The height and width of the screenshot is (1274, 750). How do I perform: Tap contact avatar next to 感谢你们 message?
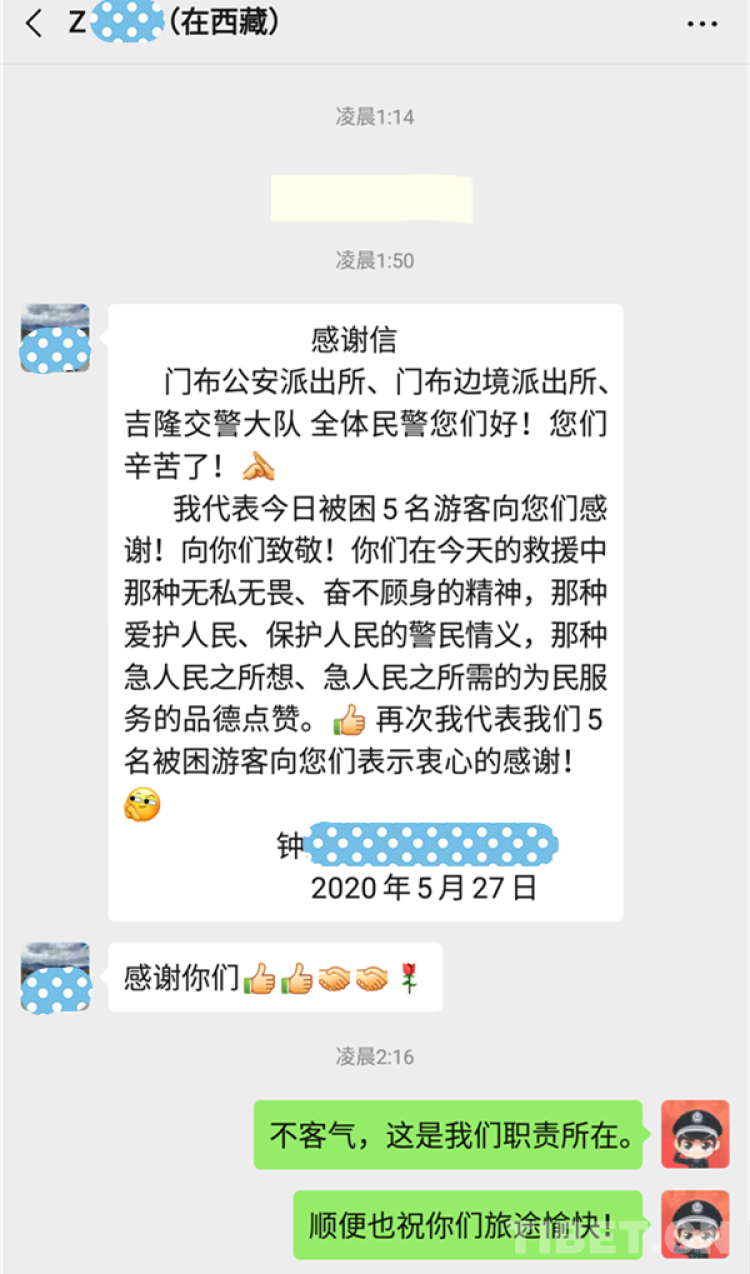tap(55, 976)
